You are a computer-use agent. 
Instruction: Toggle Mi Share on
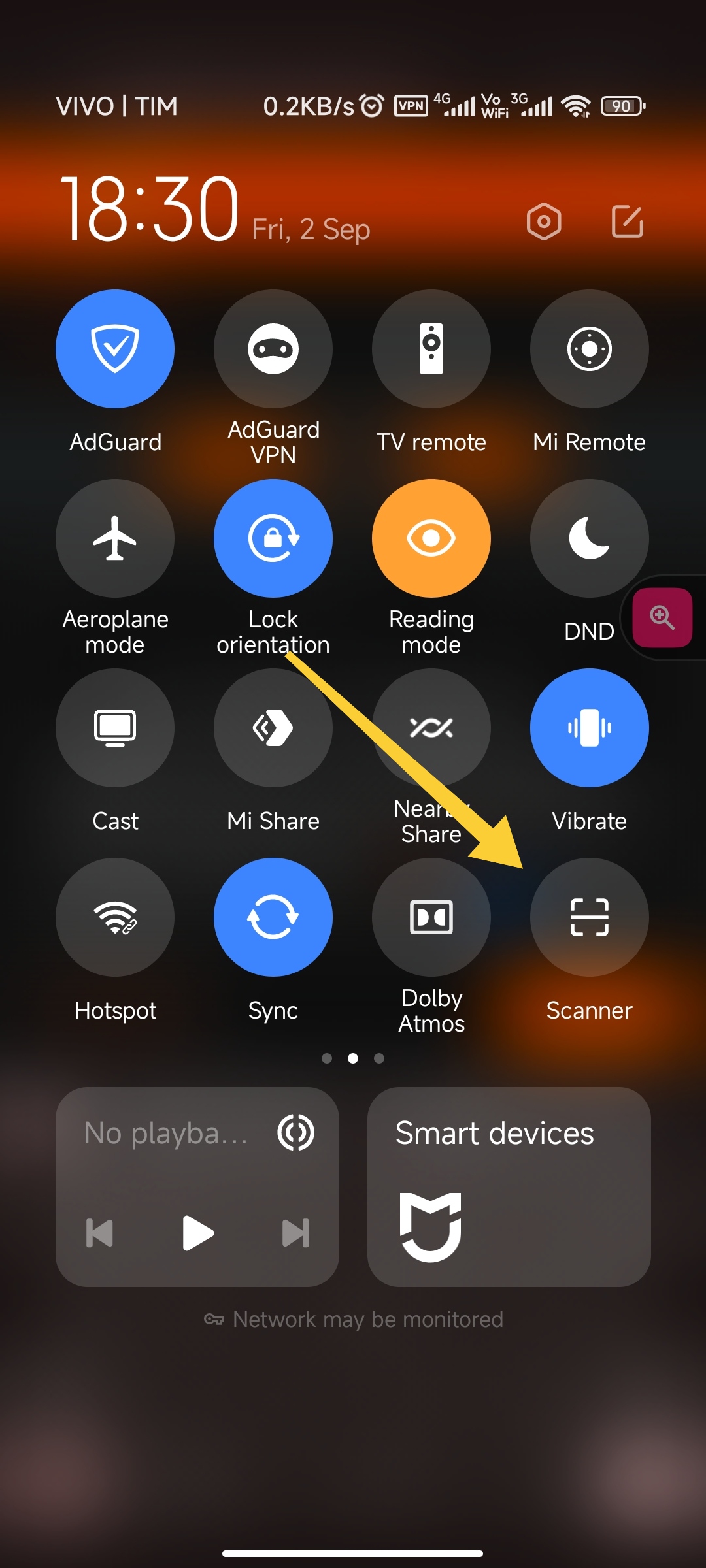[x=273, y=728]
